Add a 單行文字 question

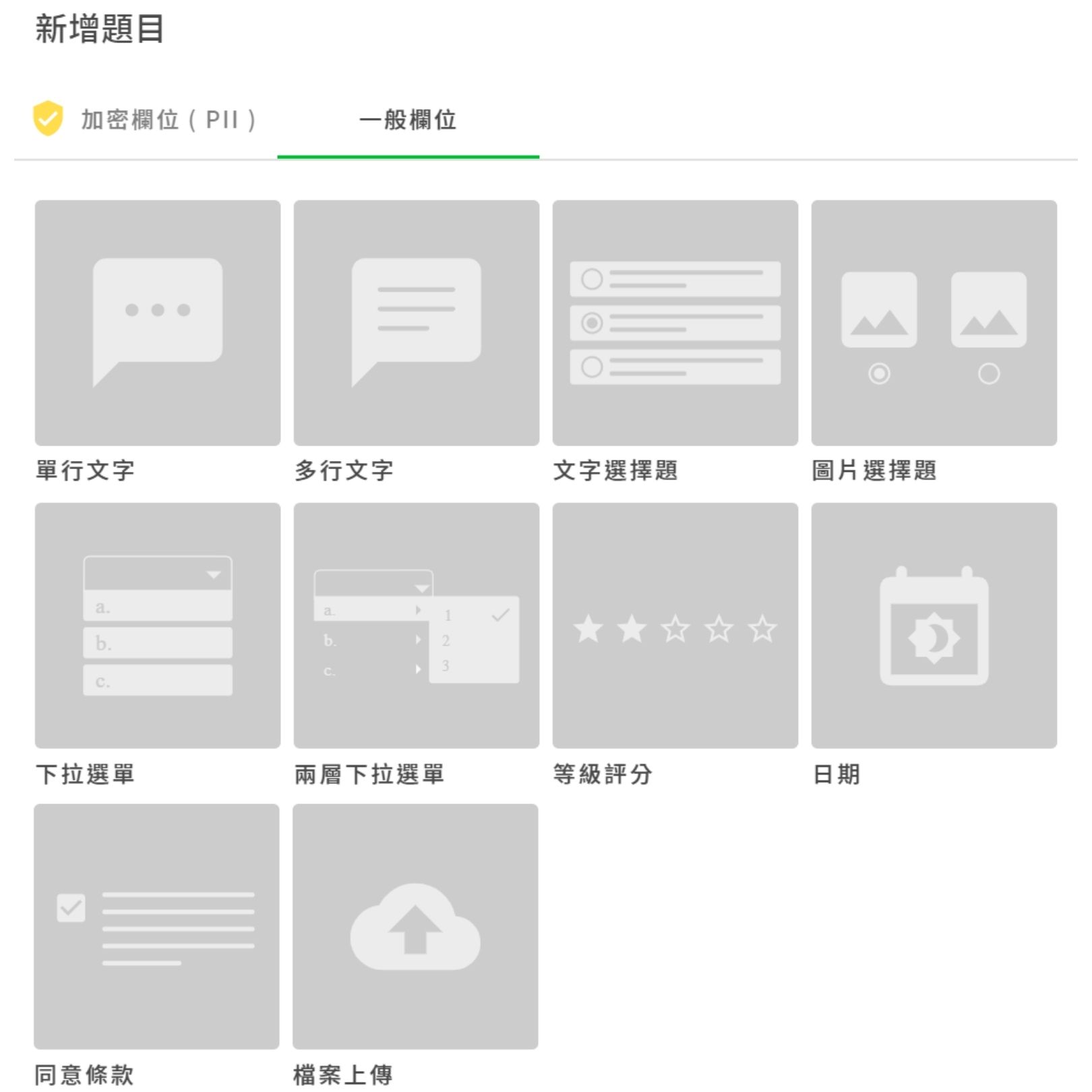tap(157, 323)
